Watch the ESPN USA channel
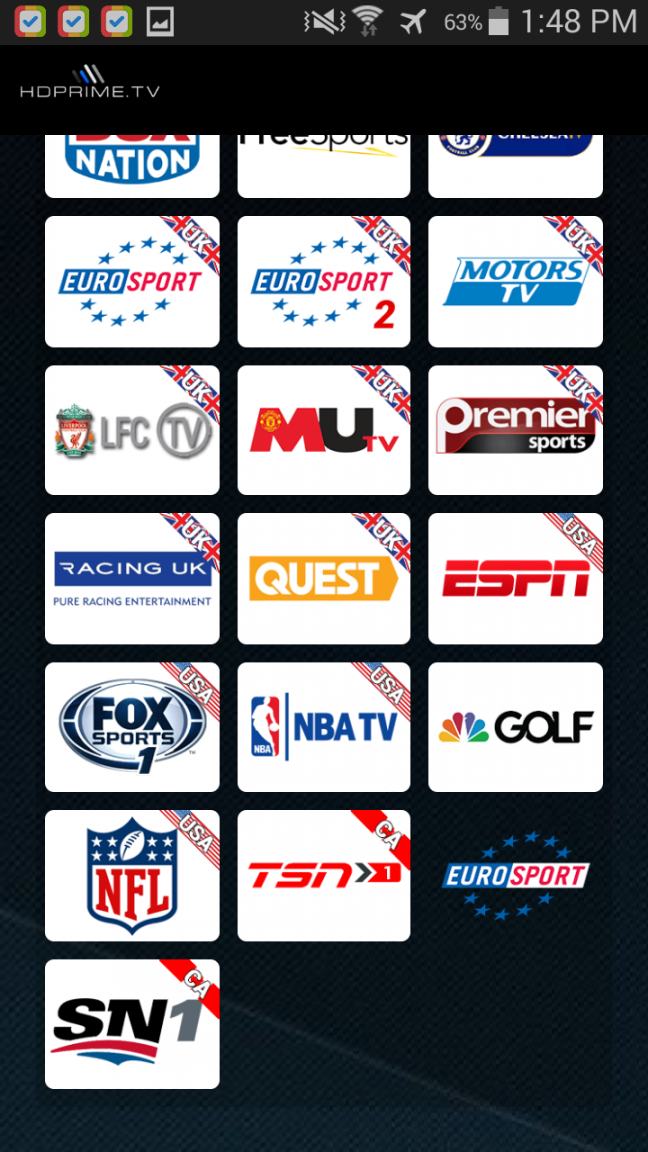 coord(515,579)
